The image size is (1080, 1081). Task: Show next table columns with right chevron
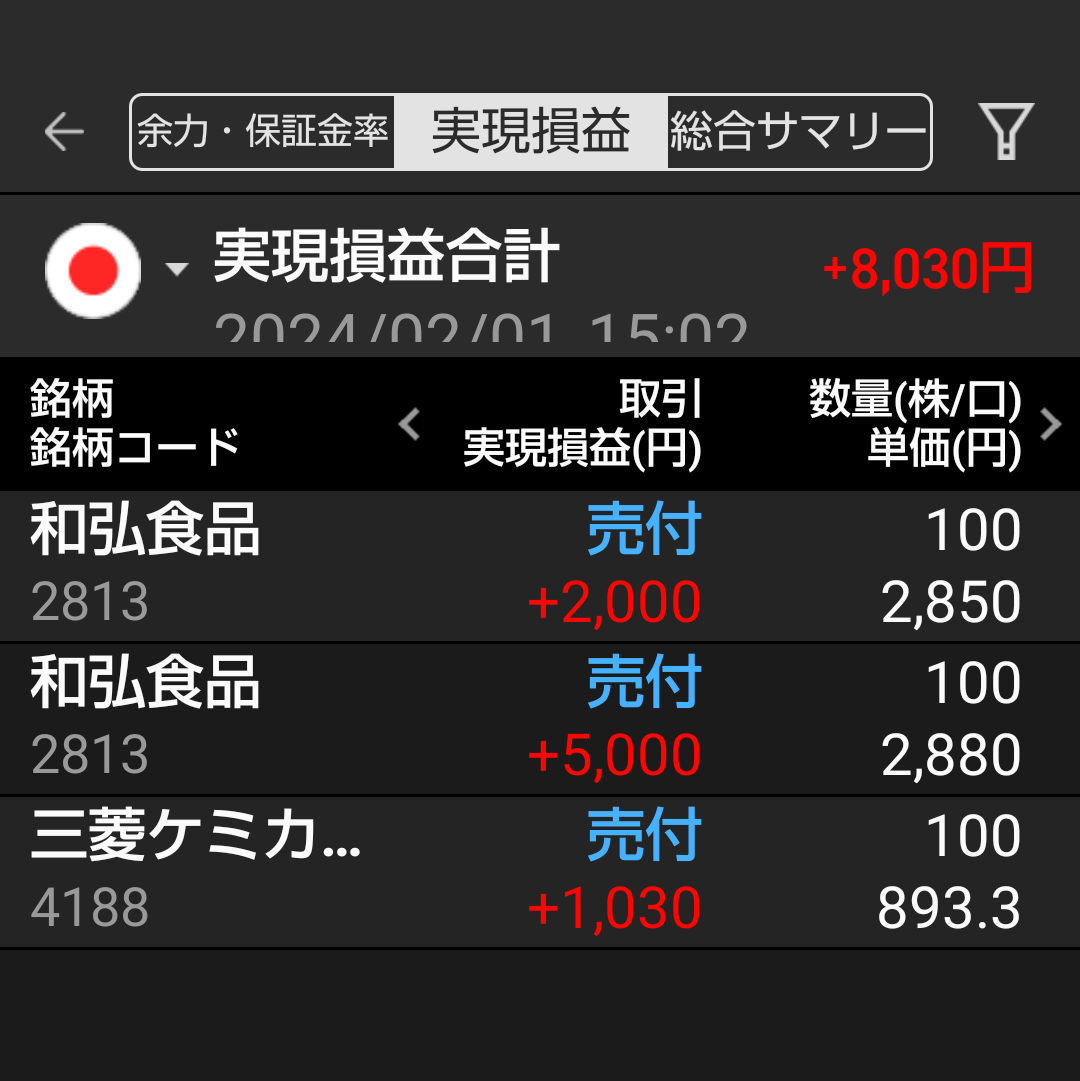[1051, 425]
